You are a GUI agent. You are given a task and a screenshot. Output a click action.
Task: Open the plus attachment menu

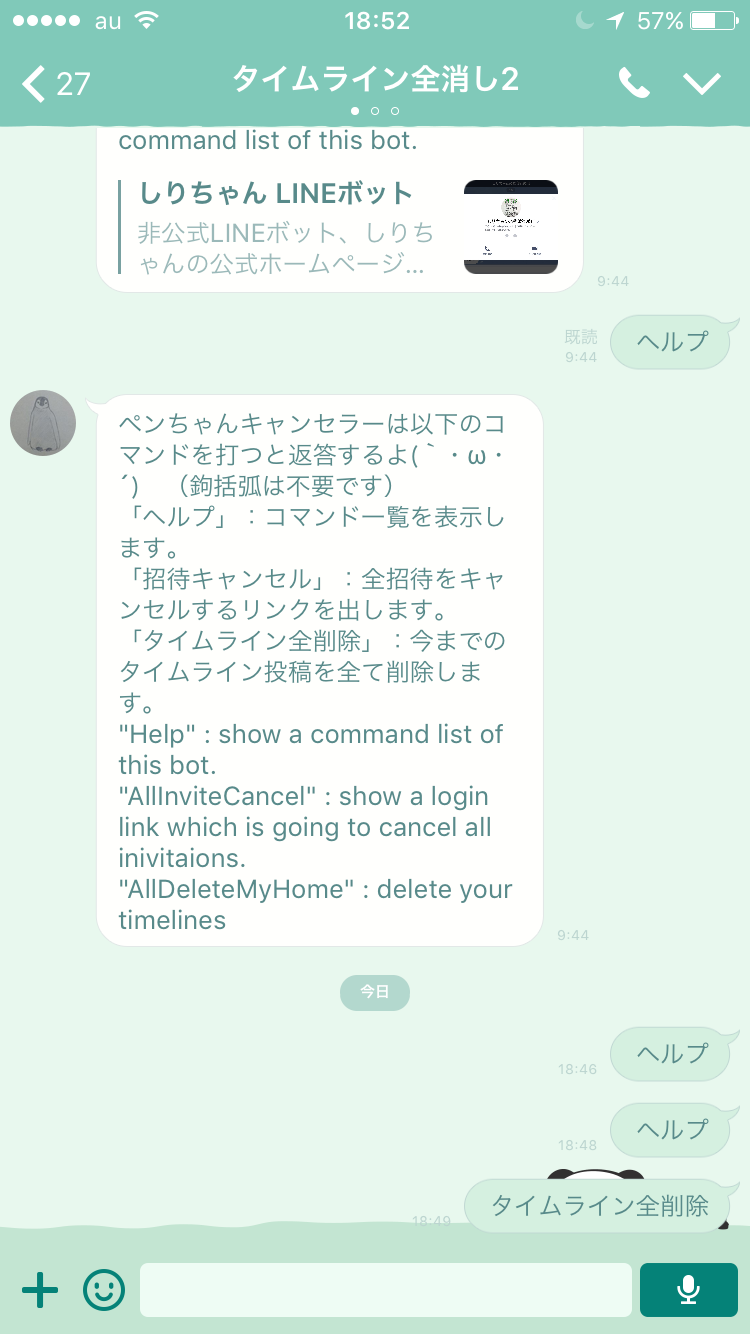[40, 1290]
